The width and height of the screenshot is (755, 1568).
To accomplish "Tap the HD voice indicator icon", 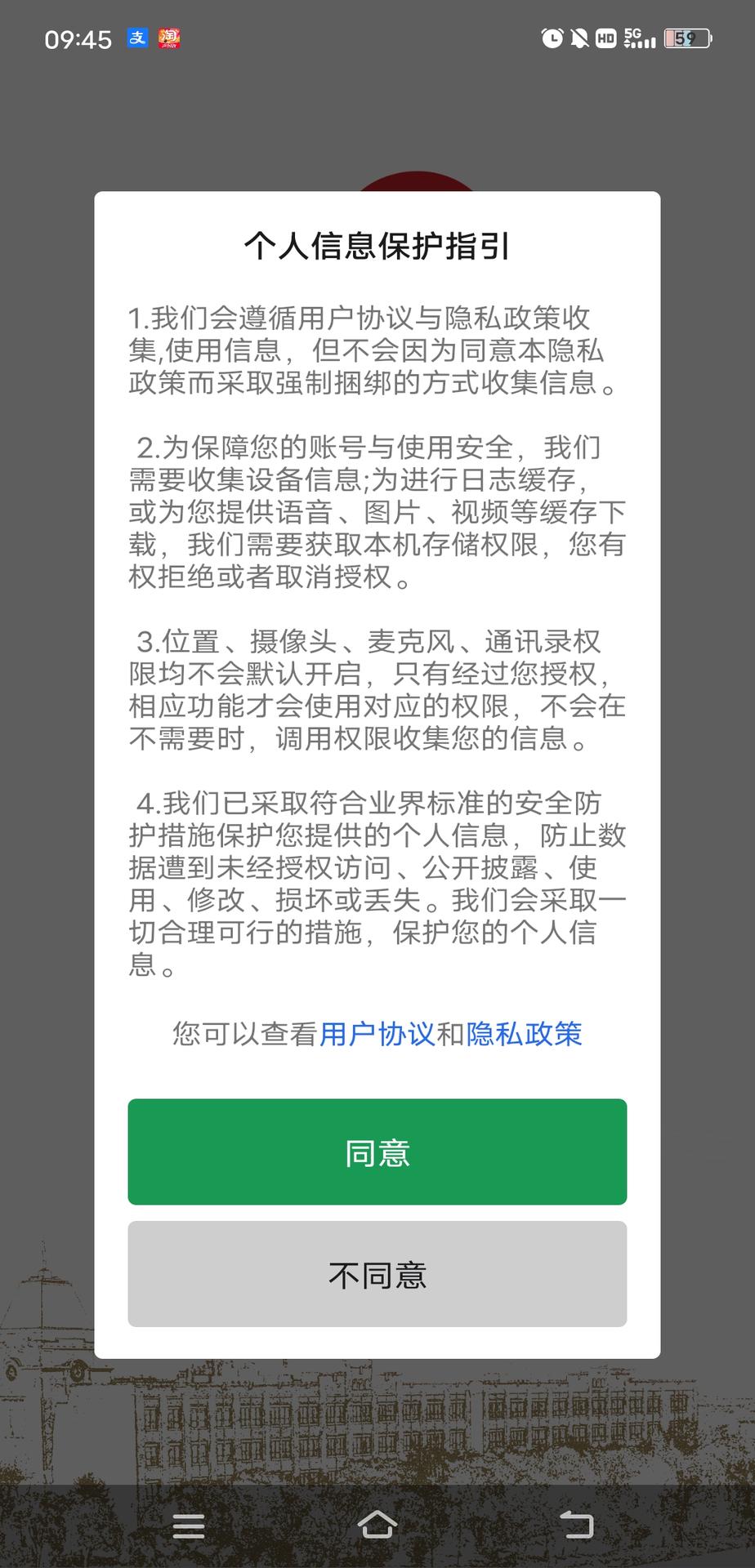I will (x=605, y=38).
